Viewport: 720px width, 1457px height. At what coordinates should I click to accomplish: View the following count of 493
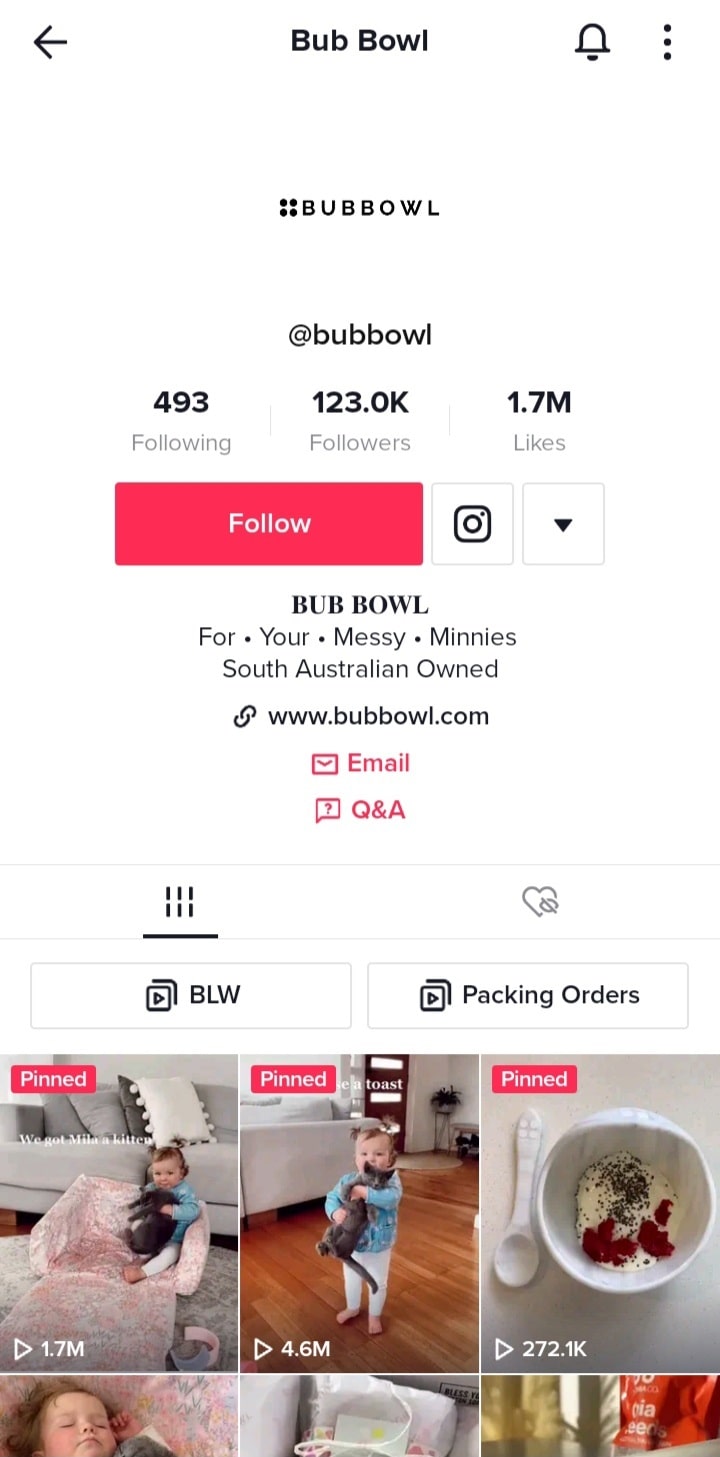click(x=181, y=420)
